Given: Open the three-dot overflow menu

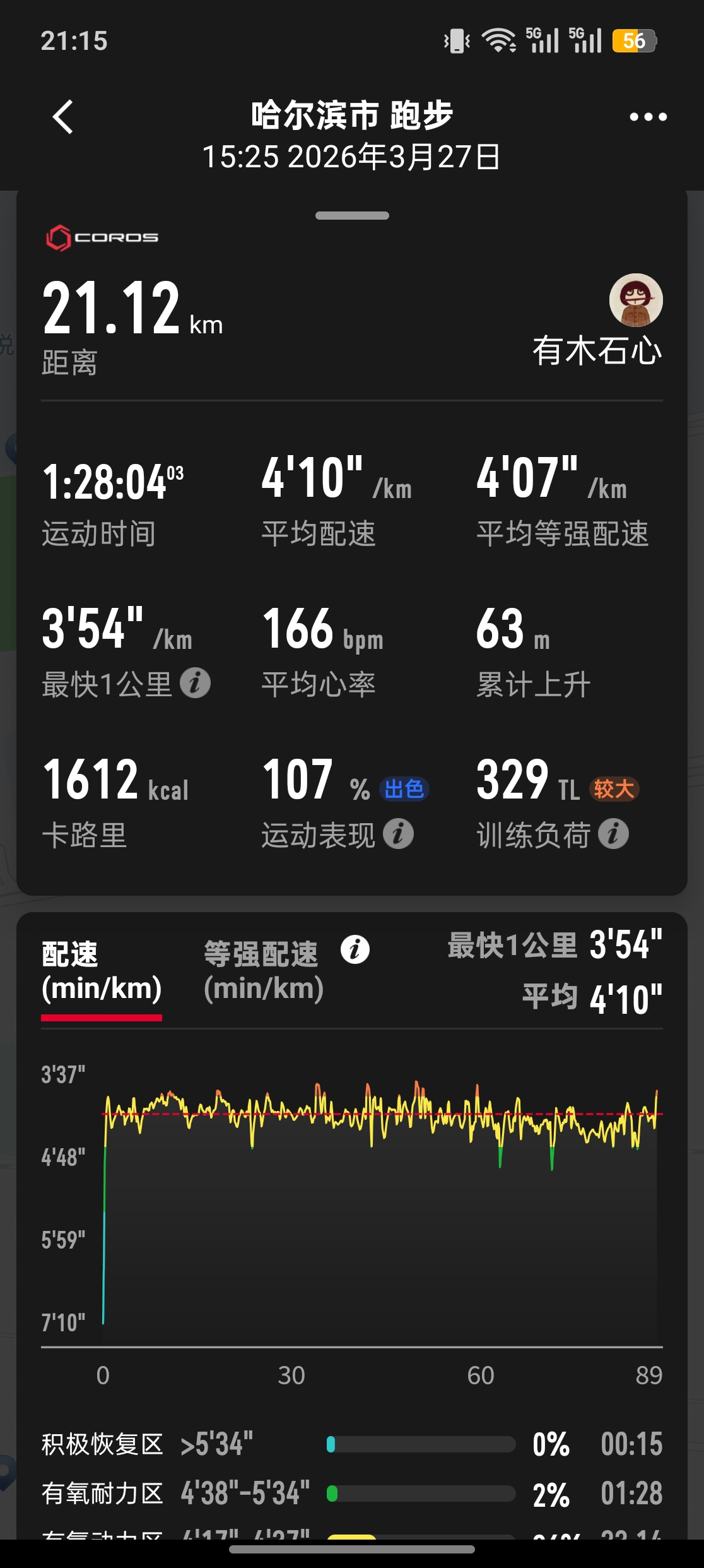Looking at the screenshot, I should [x=648, y=117].
